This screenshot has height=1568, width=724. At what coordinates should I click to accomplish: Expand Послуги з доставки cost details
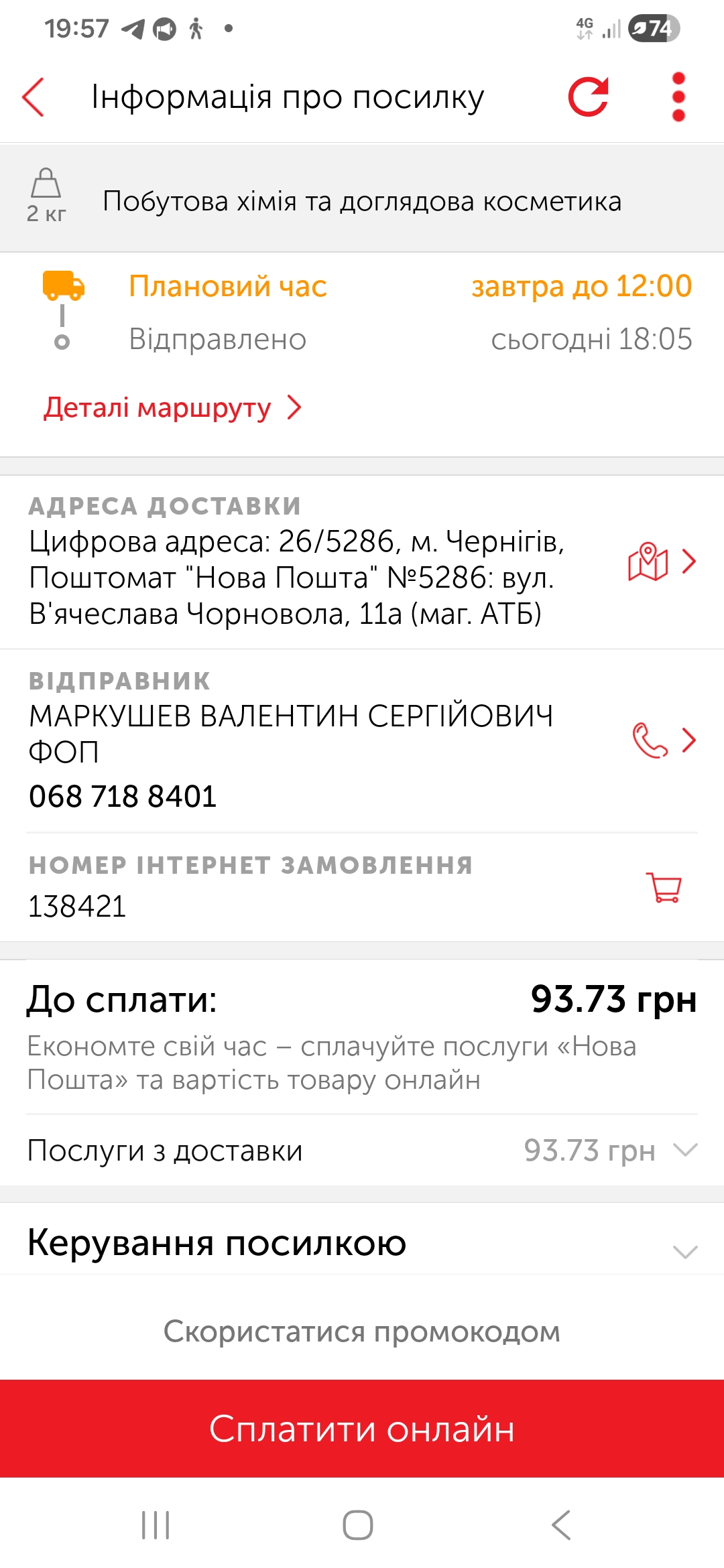click(684, 1151)
